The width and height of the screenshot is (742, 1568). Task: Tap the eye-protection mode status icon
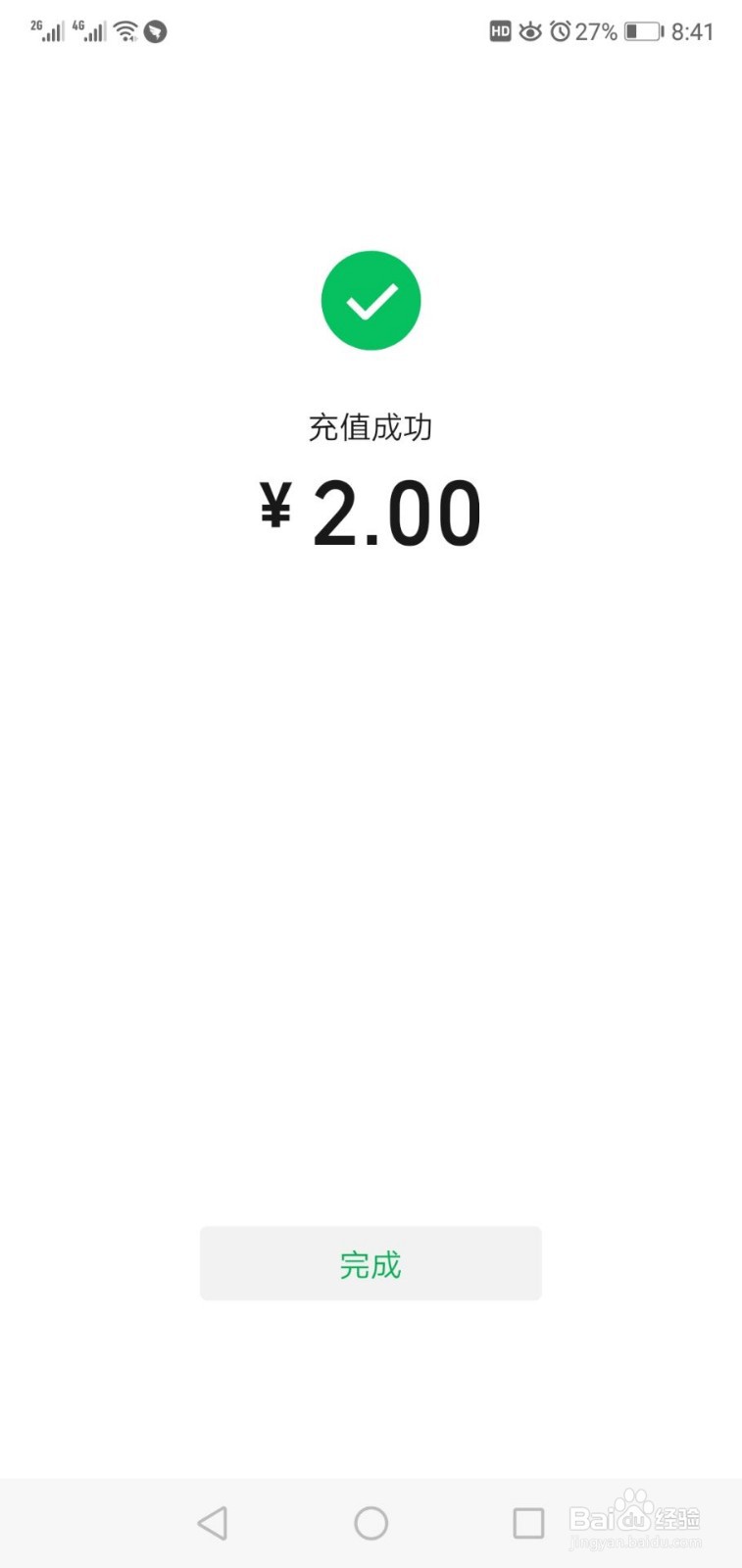point(530,31)
